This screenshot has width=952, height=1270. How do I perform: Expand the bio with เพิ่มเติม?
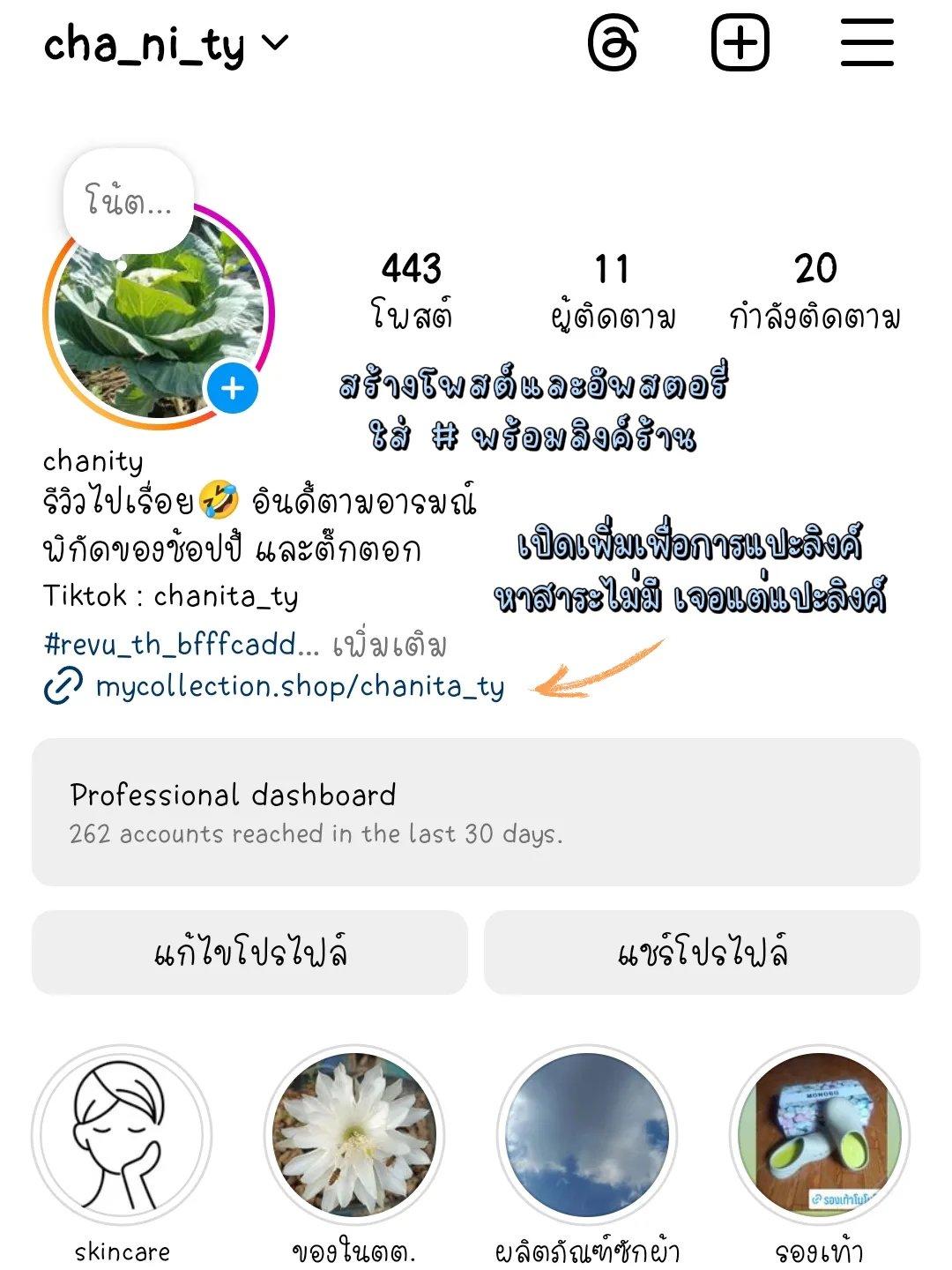(390, 645)
